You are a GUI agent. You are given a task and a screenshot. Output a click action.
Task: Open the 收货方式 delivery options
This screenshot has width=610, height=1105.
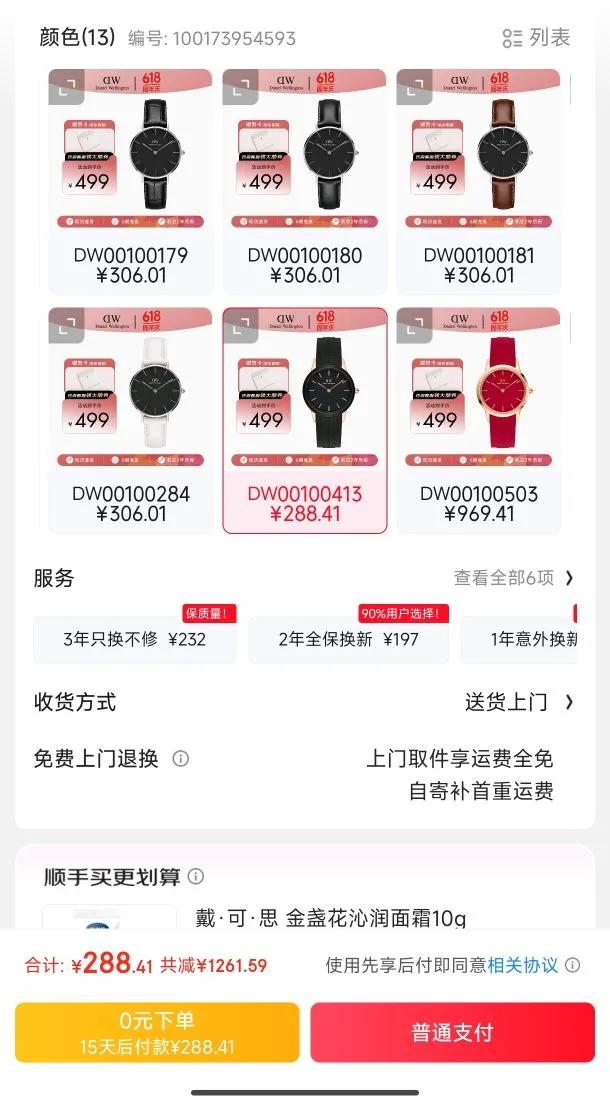(x=518, y=702)
